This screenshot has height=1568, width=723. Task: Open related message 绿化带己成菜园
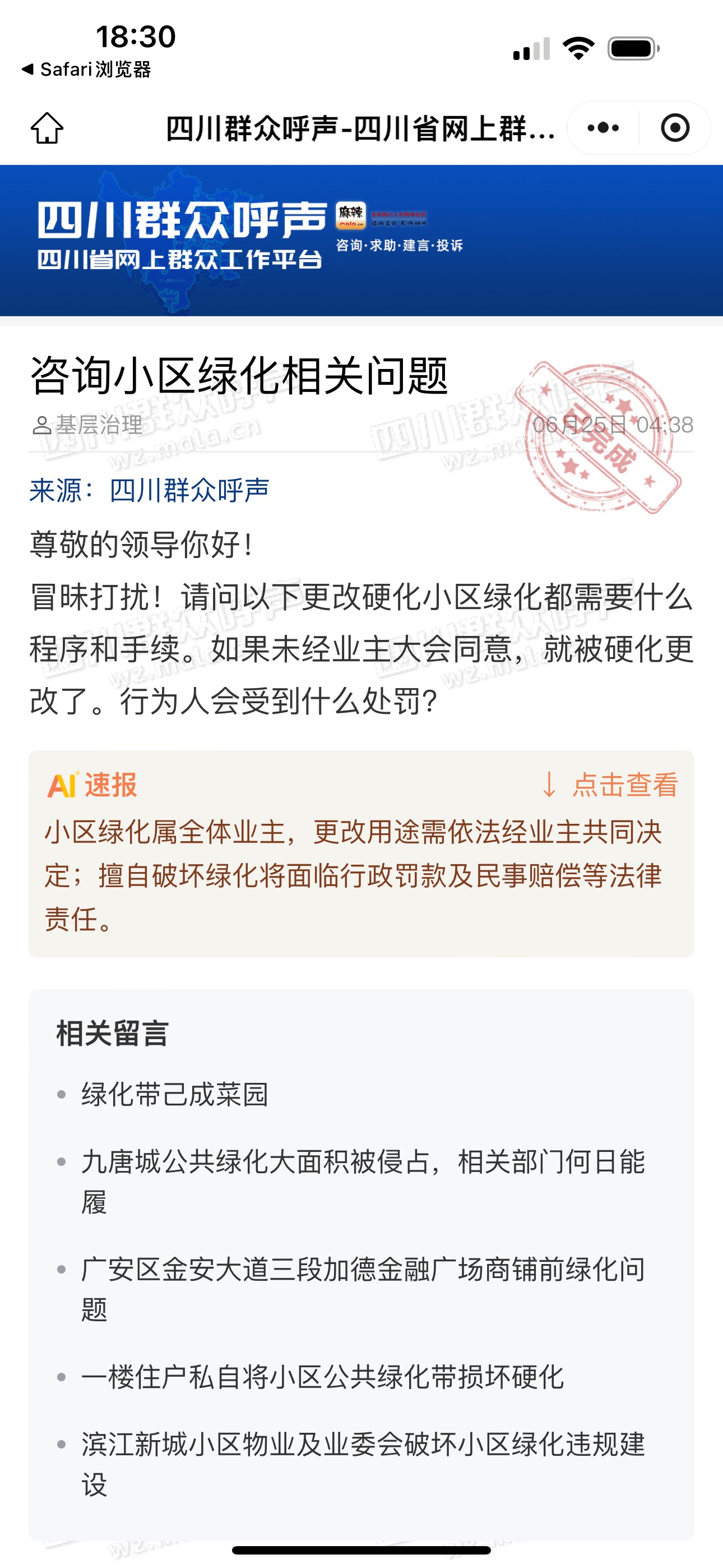[175, 1095]
